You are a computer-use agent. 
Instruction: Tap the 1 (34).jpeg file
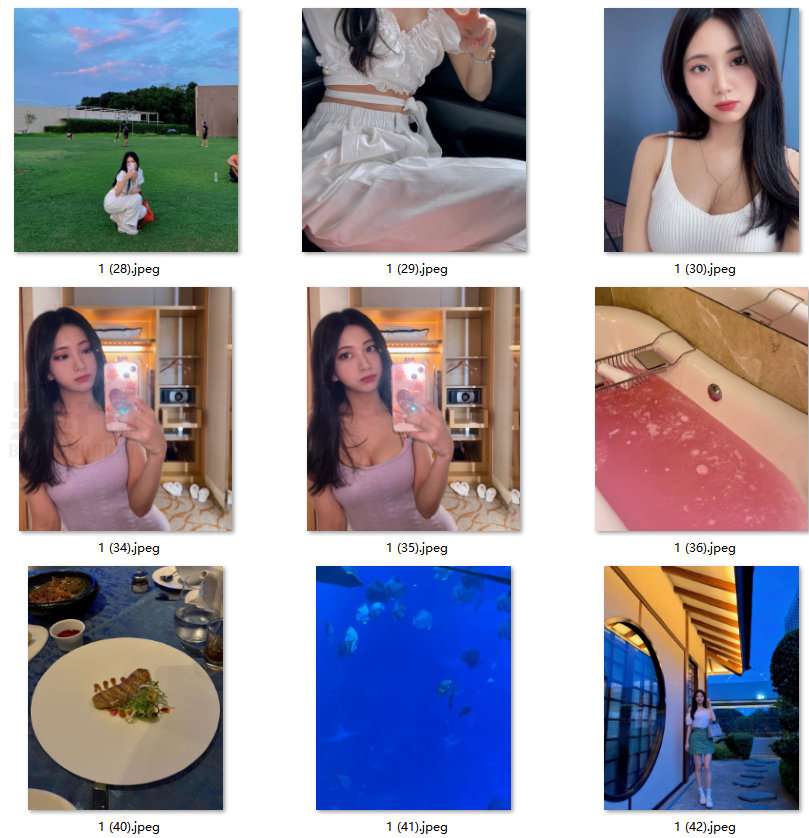pos(126,409)
